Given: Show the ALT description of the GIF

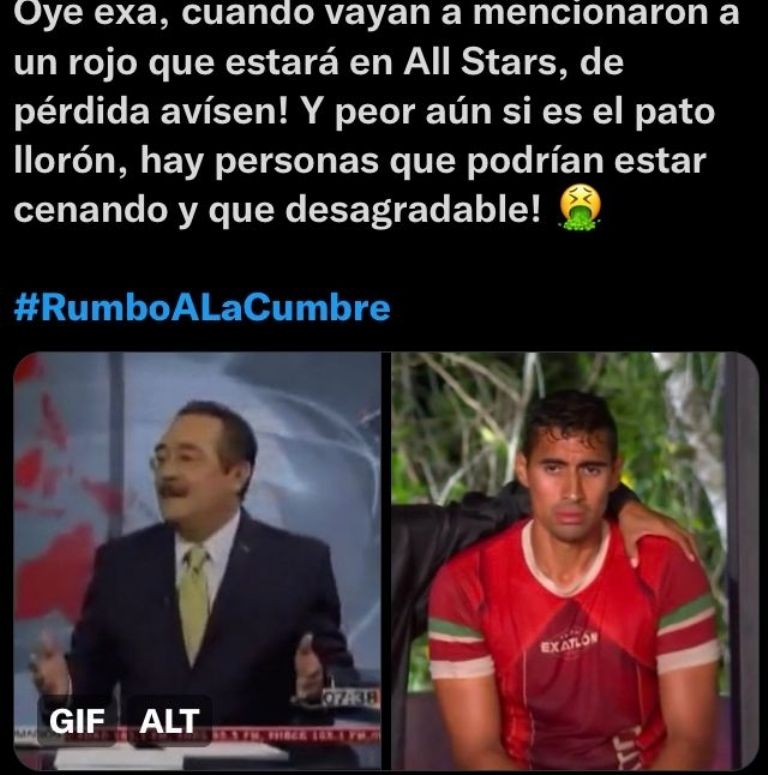Looking at the screenshot, I should tap(168, 720).
